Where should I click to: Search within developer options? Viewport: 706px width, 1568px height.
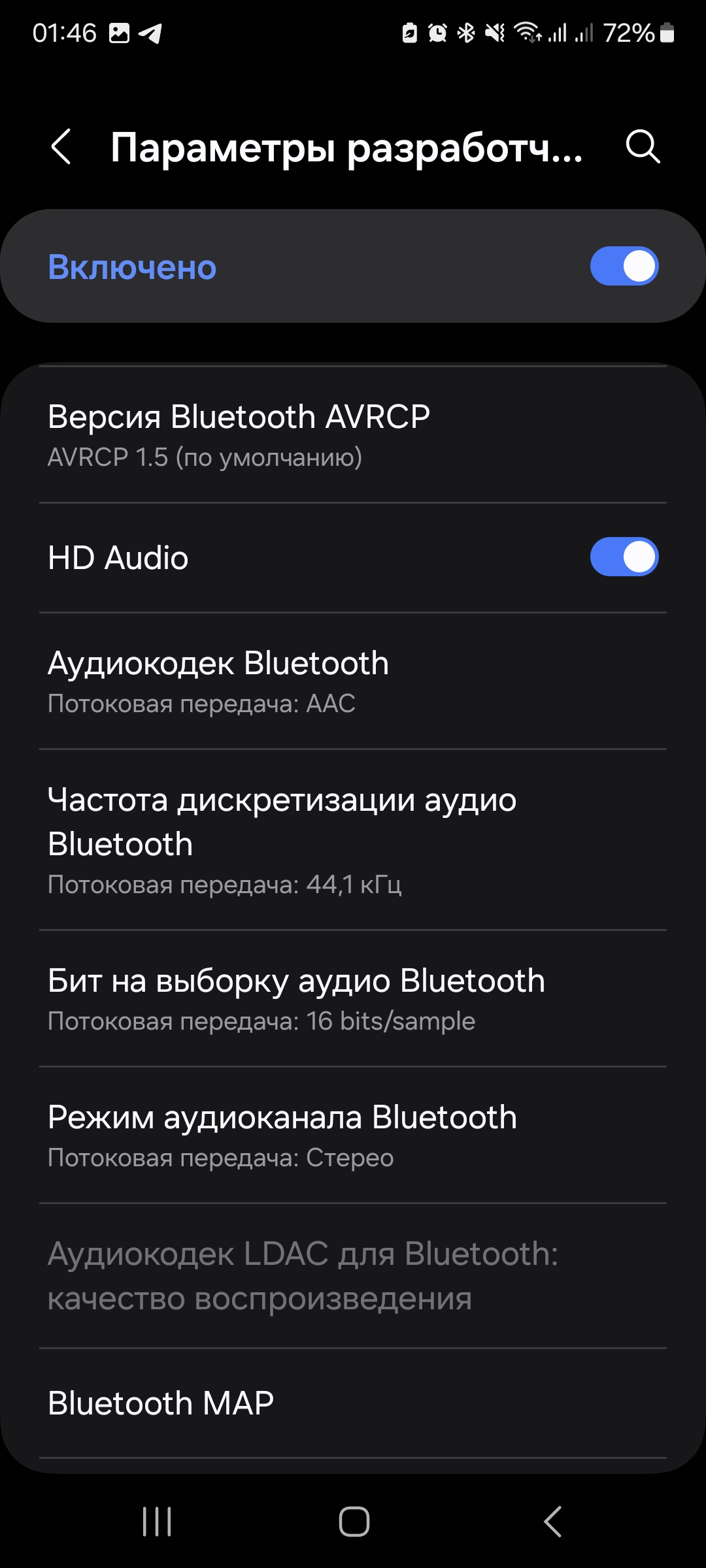pos(643,146)
